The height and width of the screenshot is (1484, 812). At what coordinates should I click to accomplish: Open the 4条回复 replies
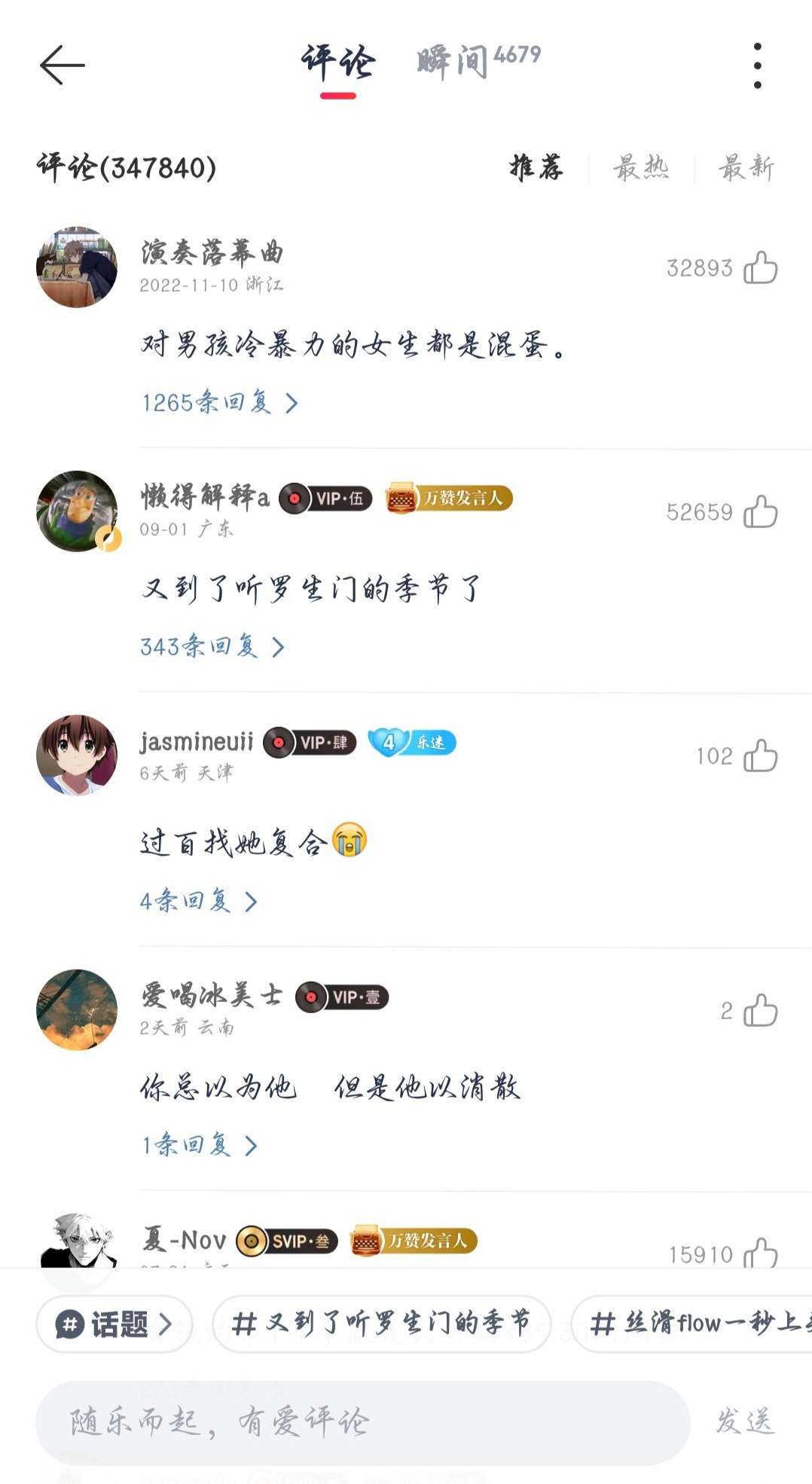click(198, 902)
